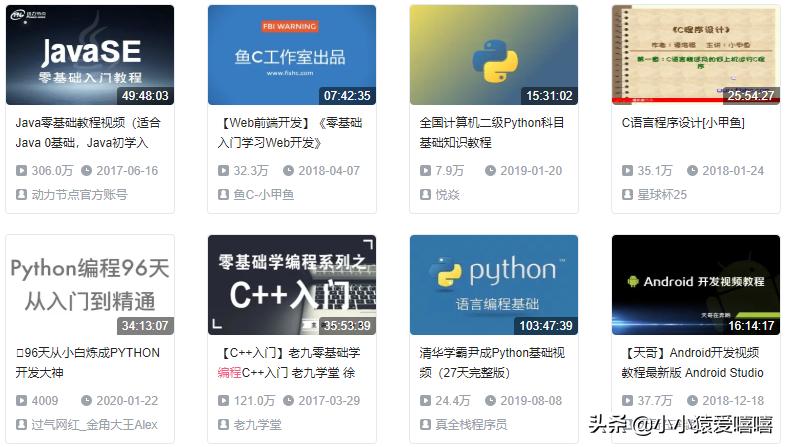Open the Python编程96天 video

[90, 285]
